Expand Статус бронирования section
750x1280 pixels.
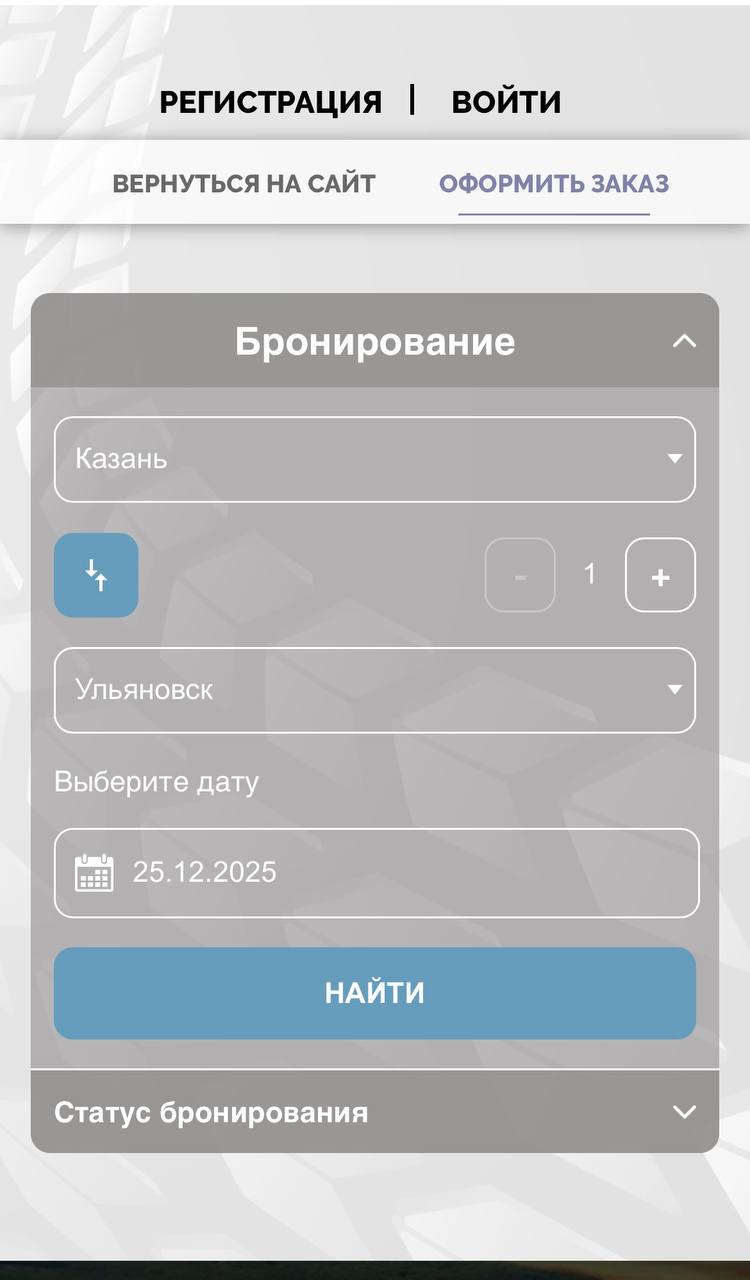374,1112
